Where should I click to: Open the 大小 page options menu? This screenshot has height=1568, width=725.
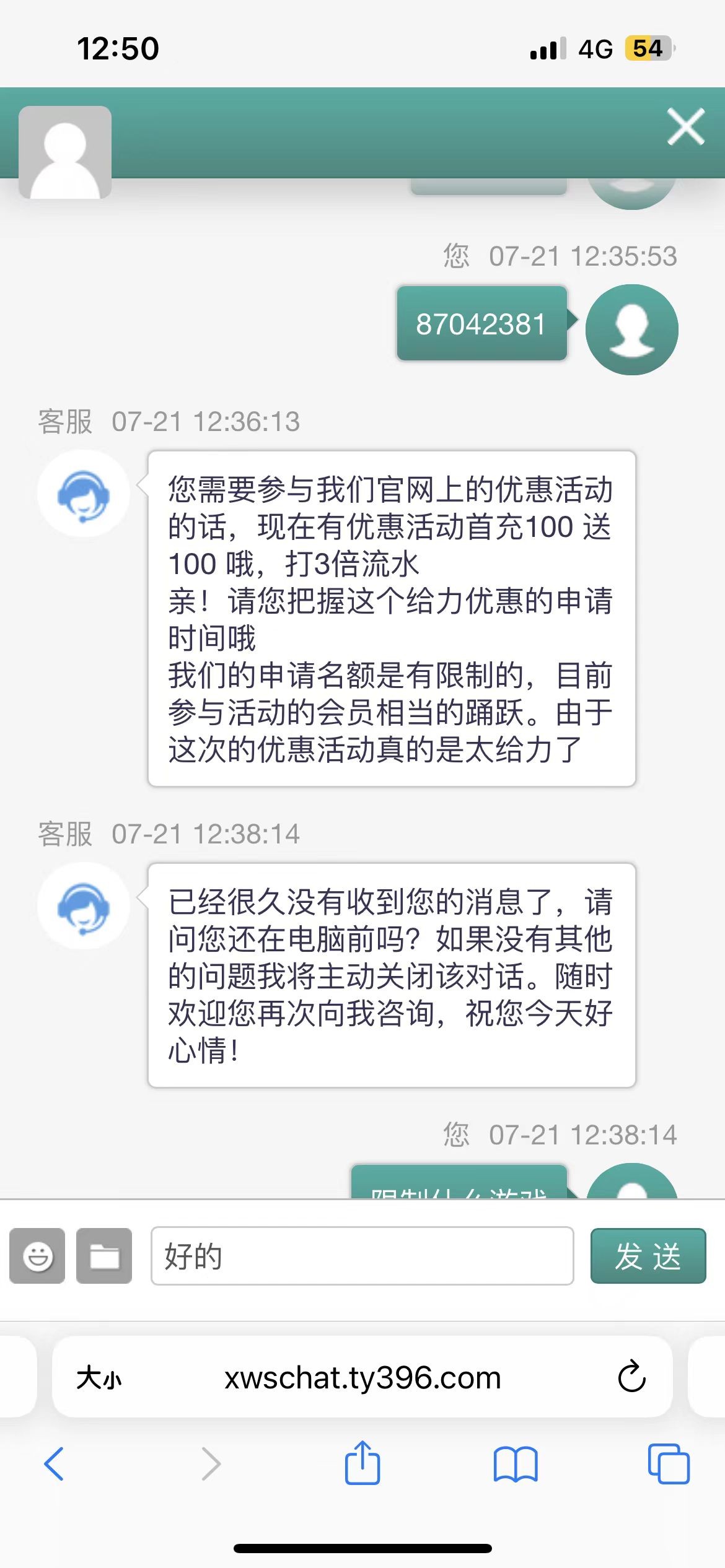pos(101,1377)
